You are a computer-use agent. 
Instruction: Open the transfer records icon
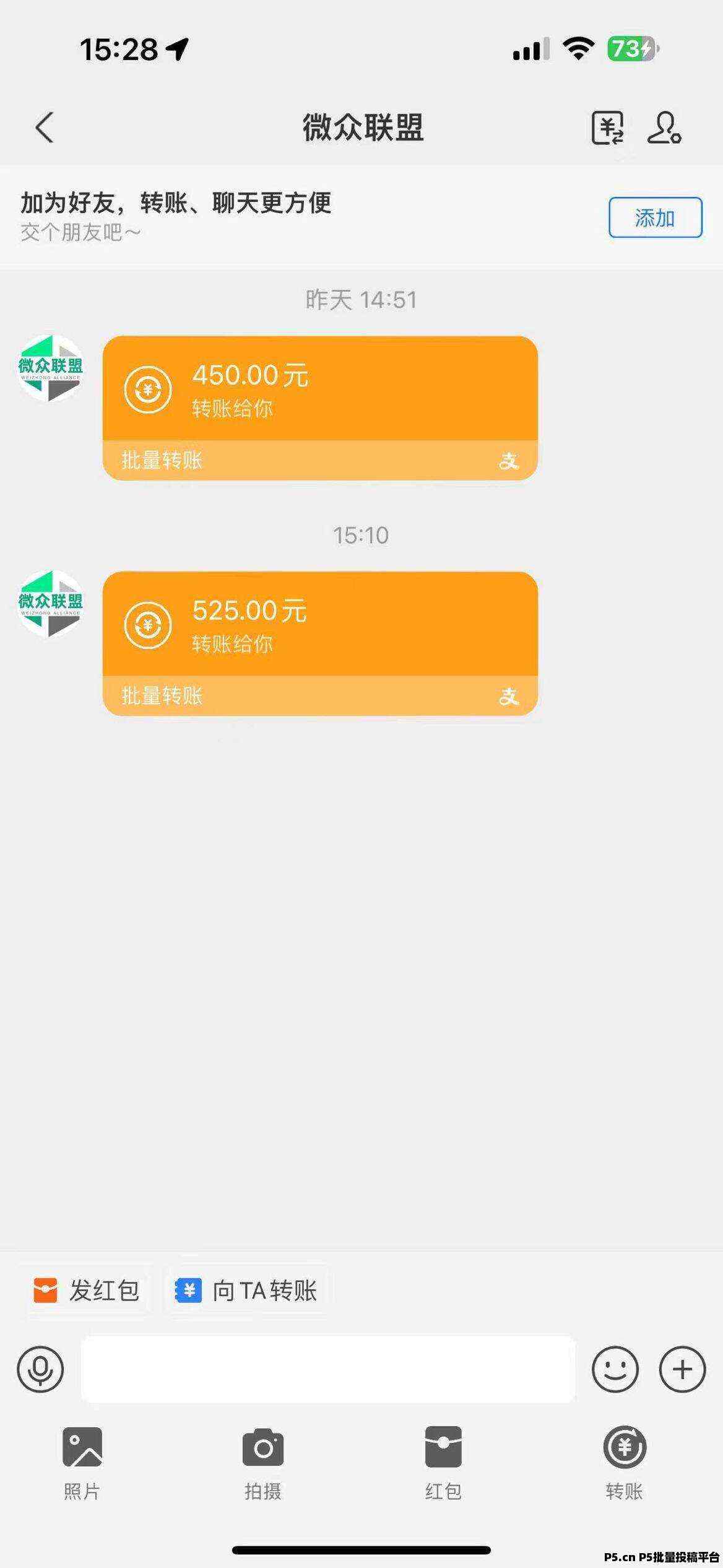point(607,128)
